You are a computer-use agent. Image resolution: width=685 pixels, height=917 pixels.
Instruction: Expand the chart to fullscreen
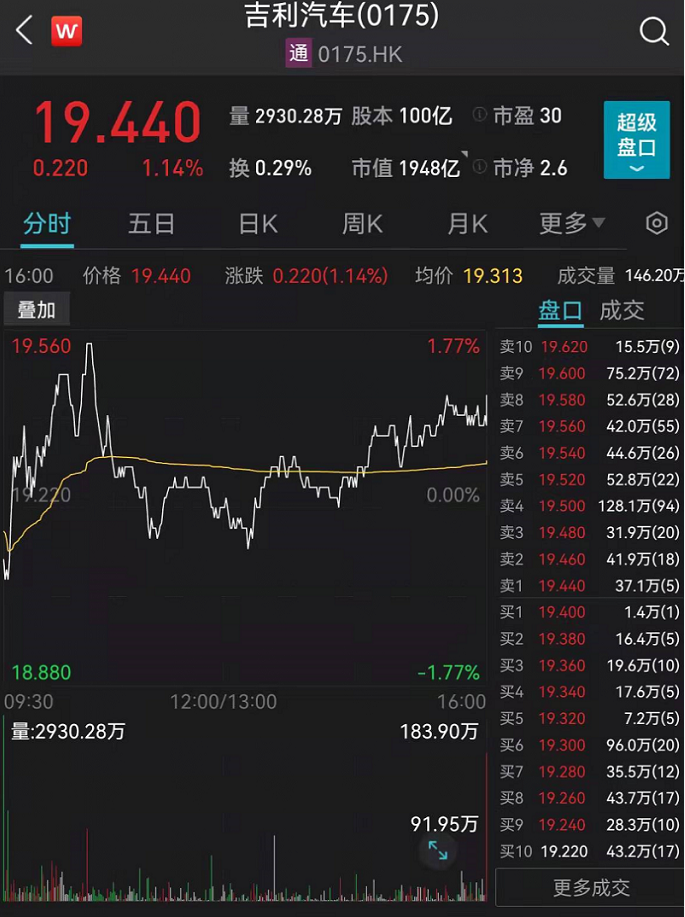438,851
